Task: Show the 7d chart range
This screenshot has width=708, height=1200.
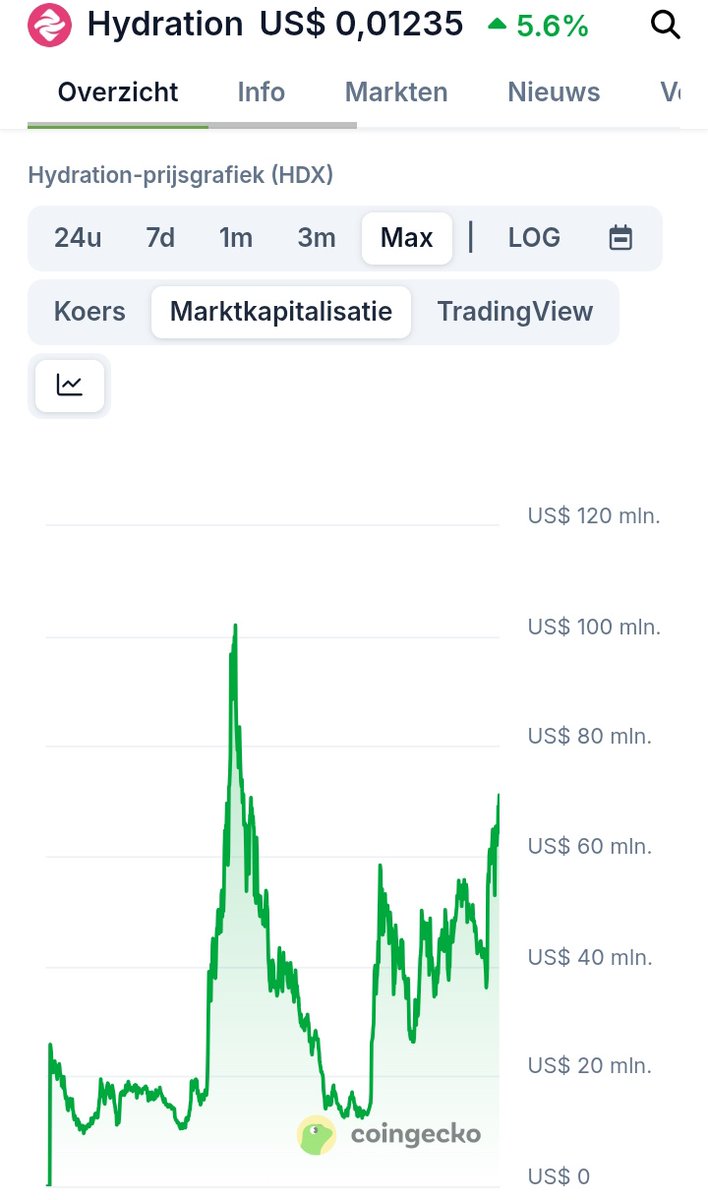Action: point(160,238)
